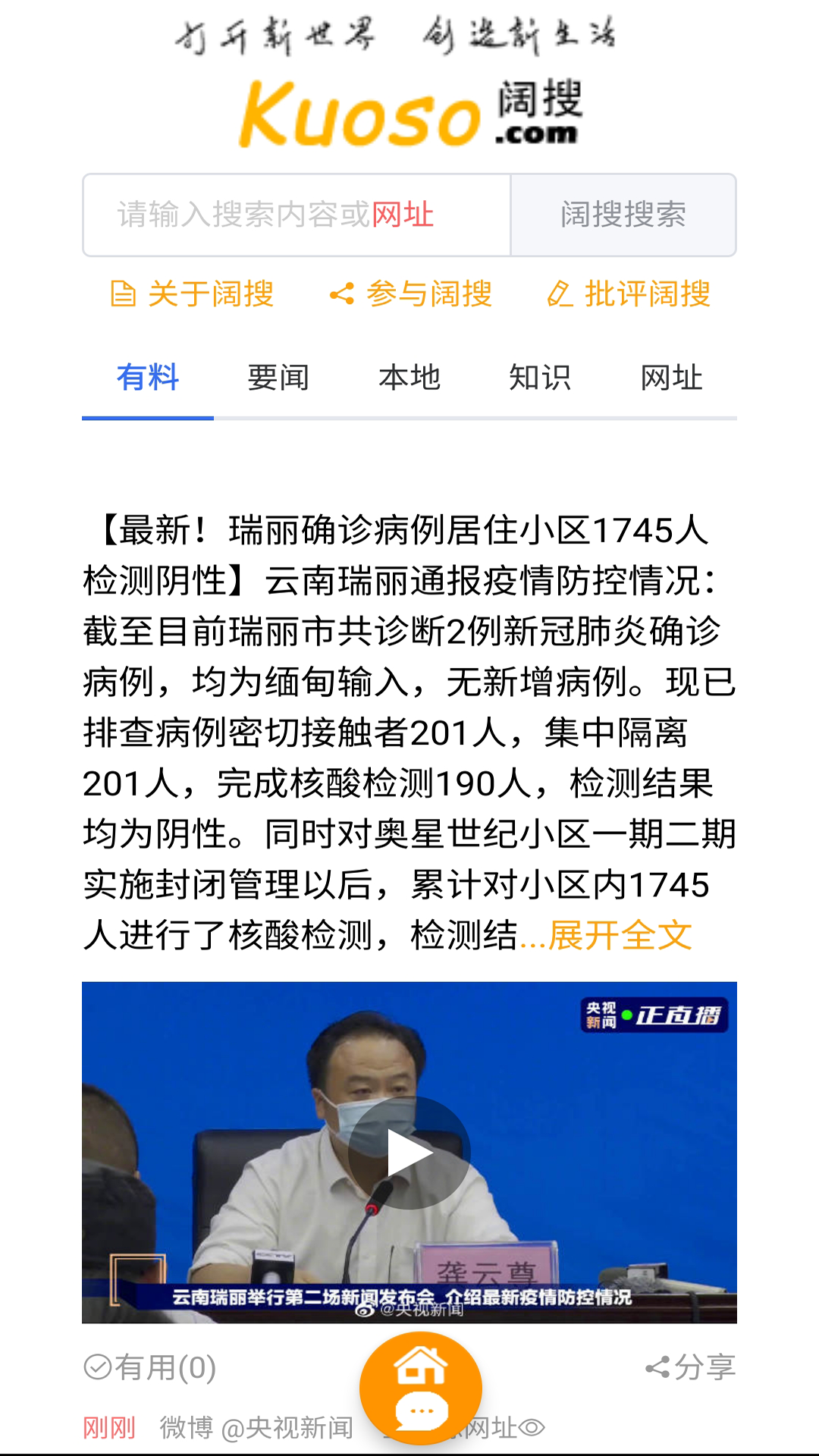Switch to the 网址 tab

671,378
